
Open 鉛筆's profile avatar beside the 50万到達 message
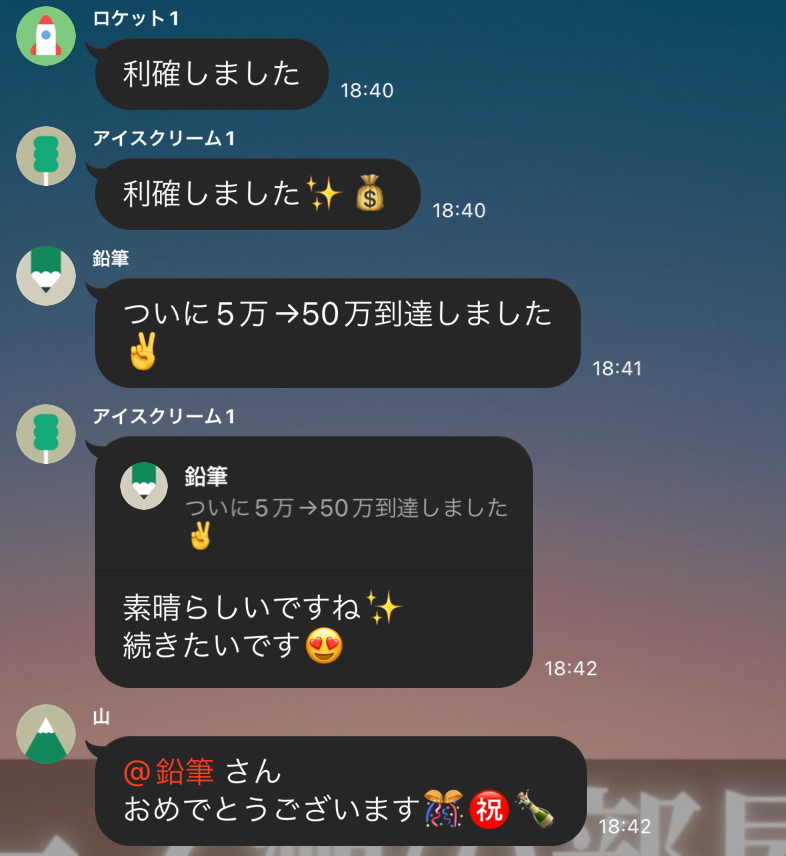[x=46, y=275]
